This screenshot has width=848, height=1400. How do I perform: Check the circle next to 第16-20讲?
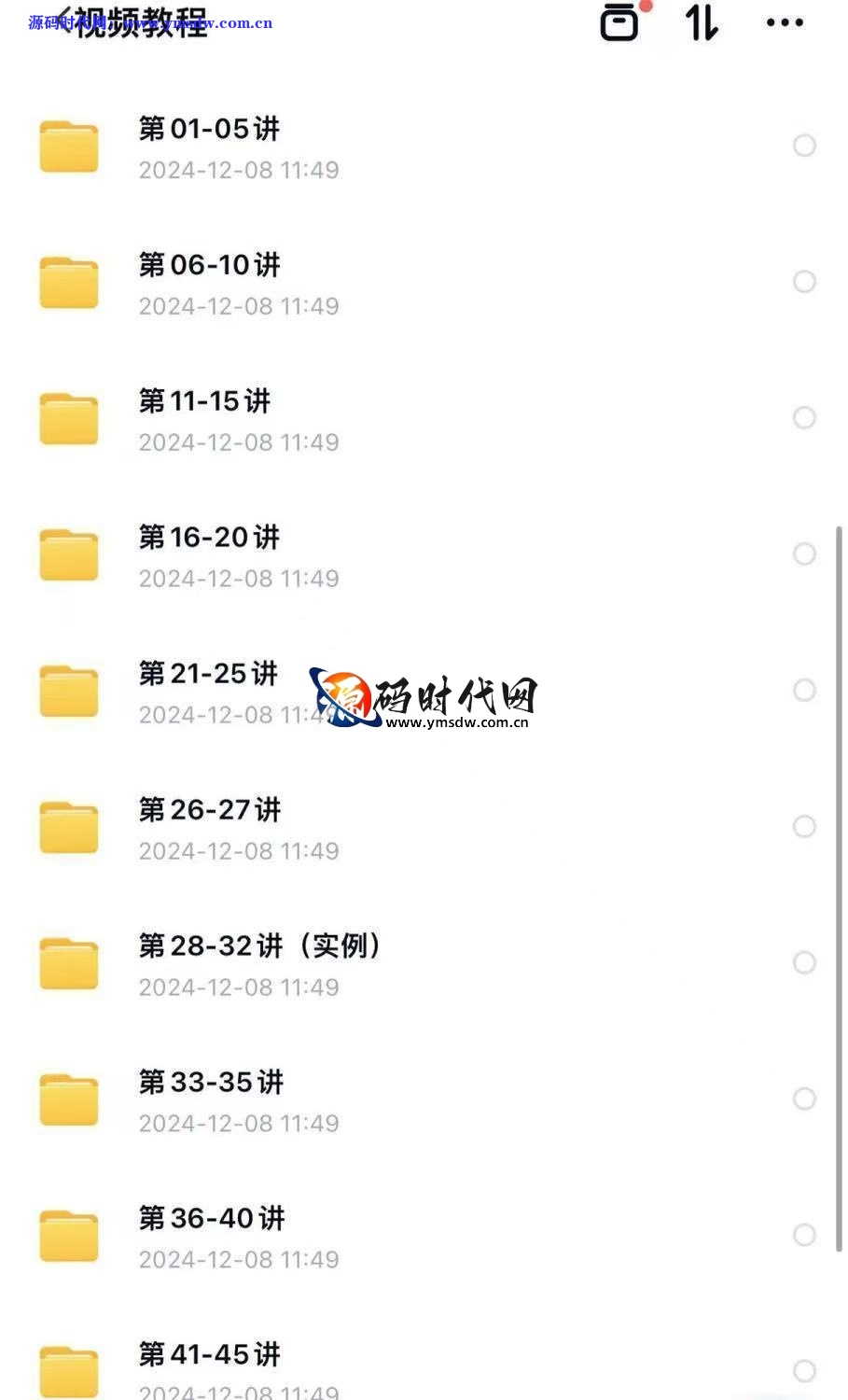[804, 554]
